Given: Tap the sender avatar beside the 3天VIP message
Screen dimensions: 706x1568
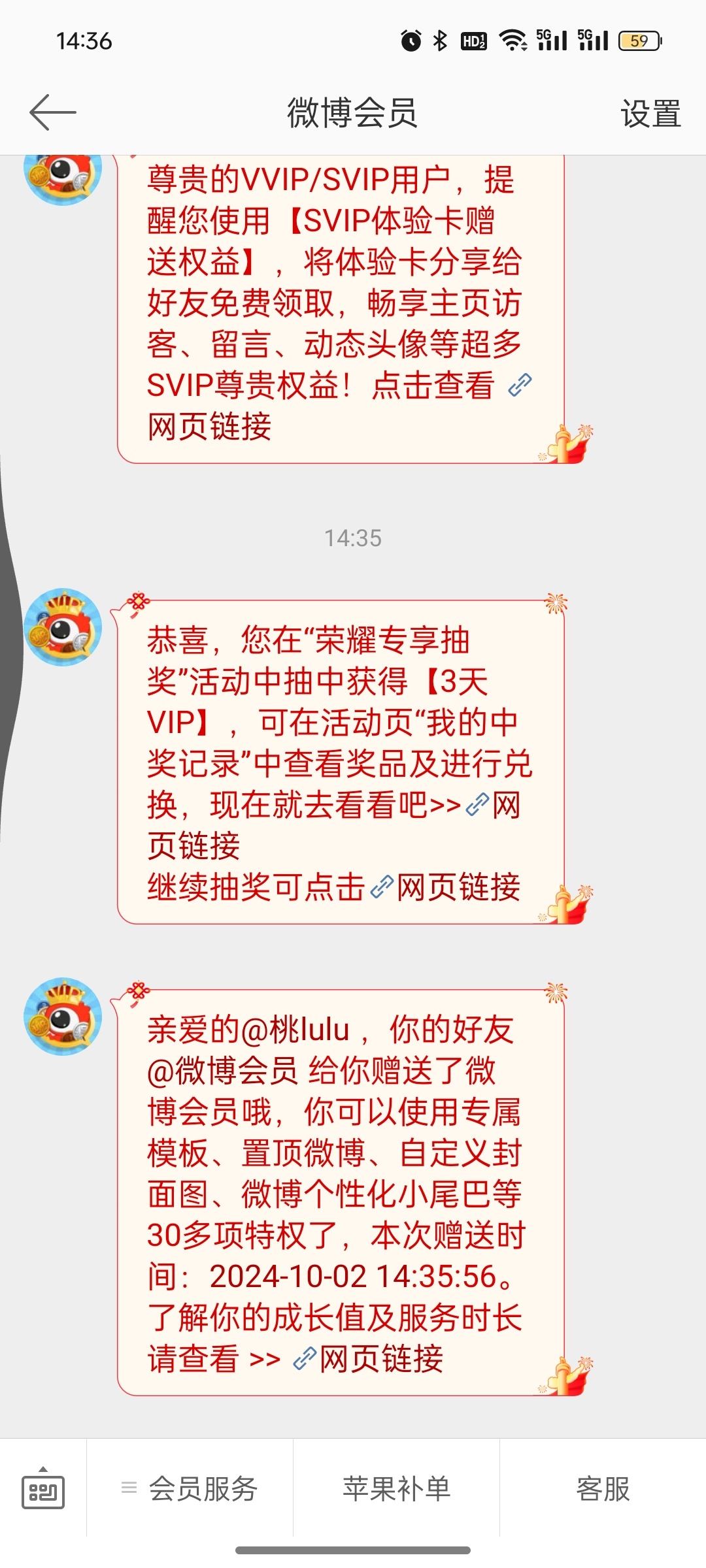Looking at the screenshot, I should point(63,627).
